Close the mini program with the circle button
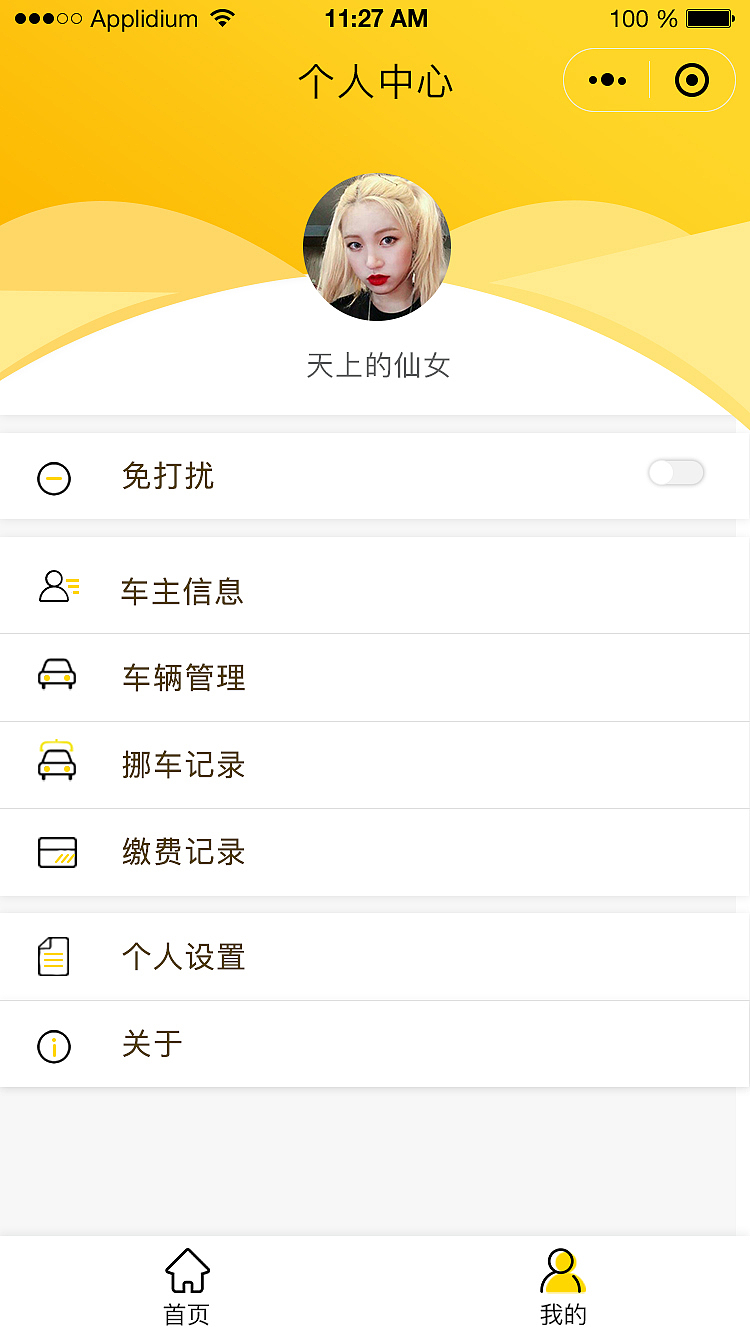The height and width of the screenshot is (1334, 750). pyautogui.click(x=692, y=80)
